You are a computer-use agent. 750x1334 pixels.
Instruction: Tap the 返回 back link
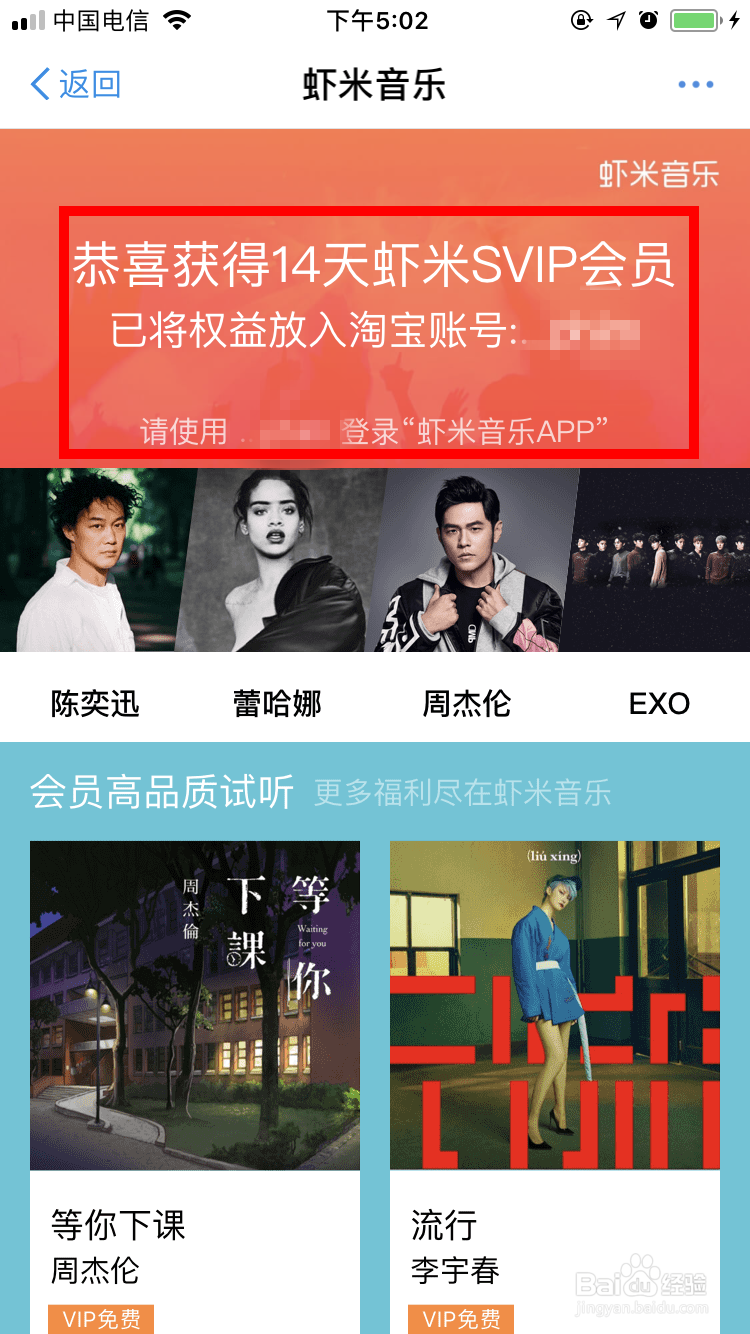(75, 85)
